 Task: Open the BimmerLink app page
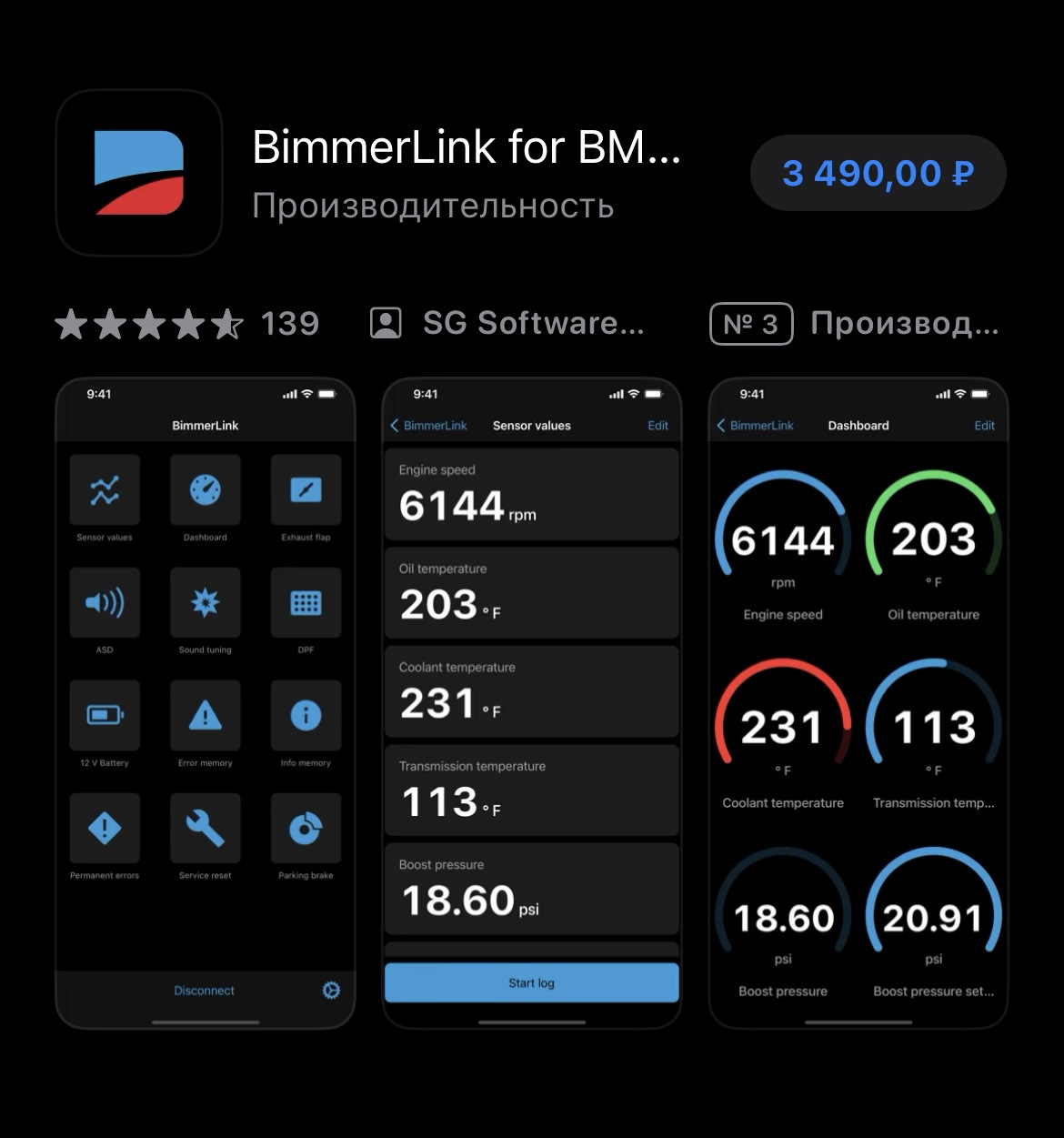click(x=466, y=147)
